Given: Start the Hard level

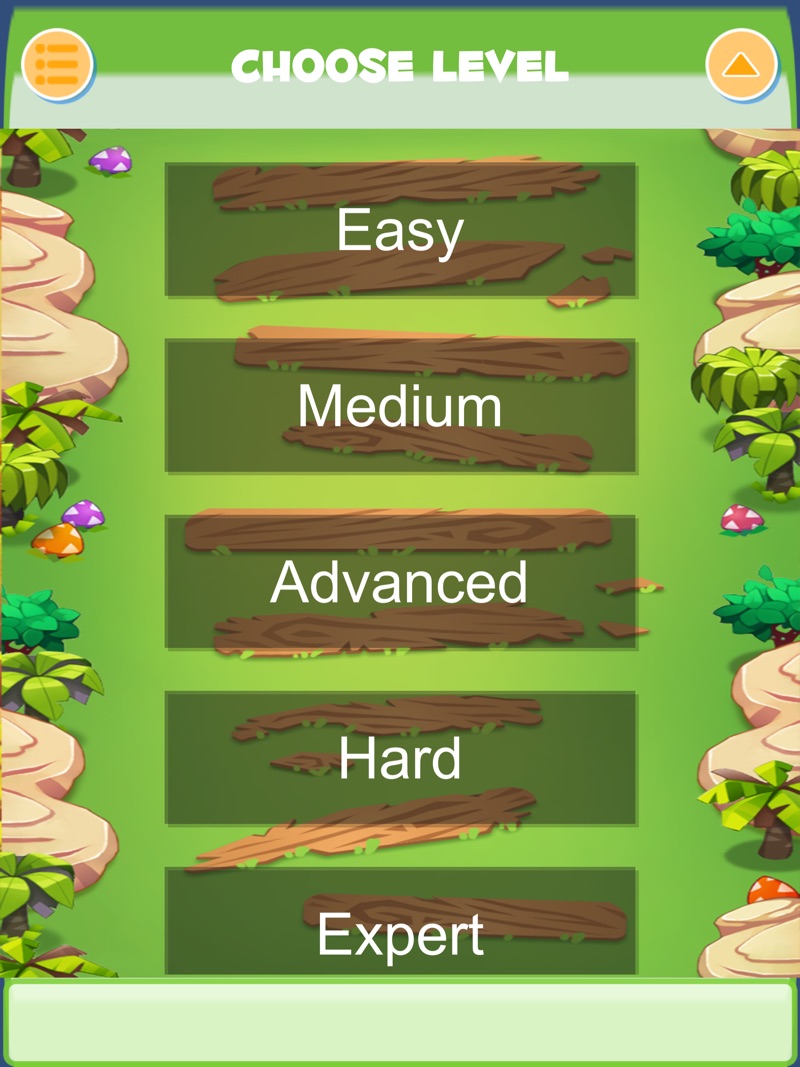Looking at the screenshot, I should [x=400, y=758].
